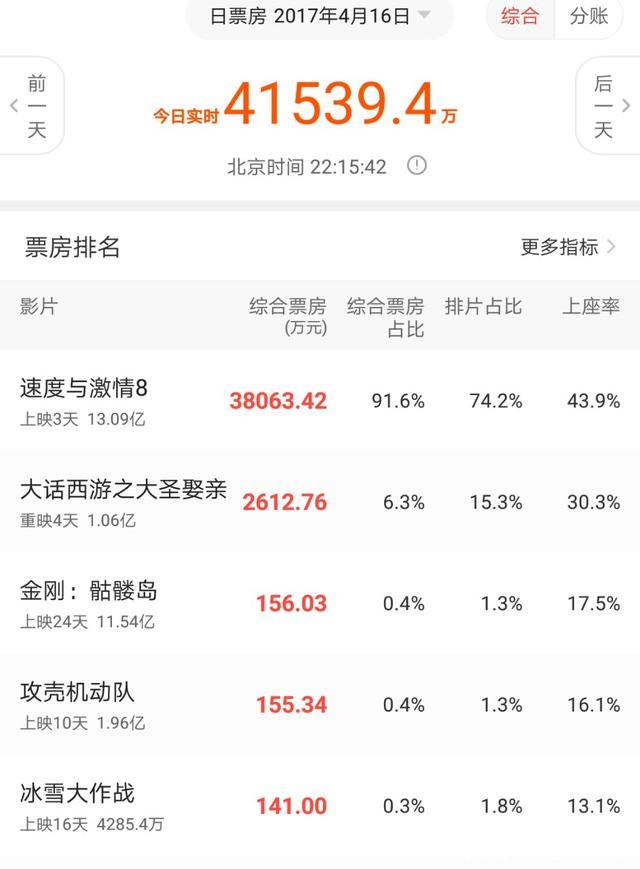Open the 大话西游之大圣娶亲 movie row
The height and width of the screenshot is (869, 640).
(320, 502)
